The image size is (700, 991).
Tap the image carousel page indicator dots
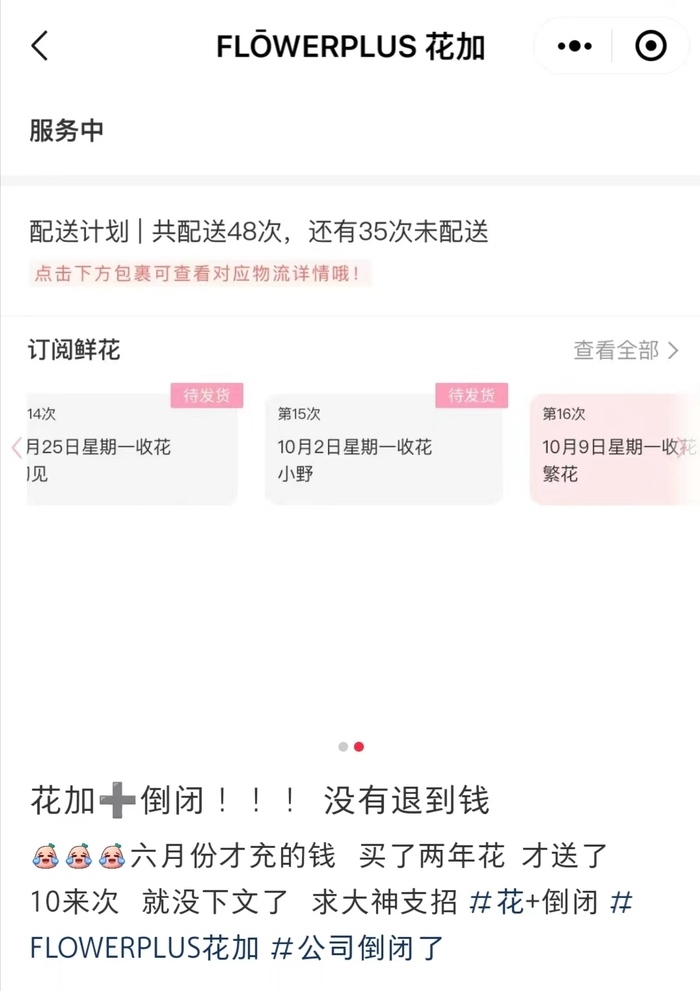click(351, 746)
